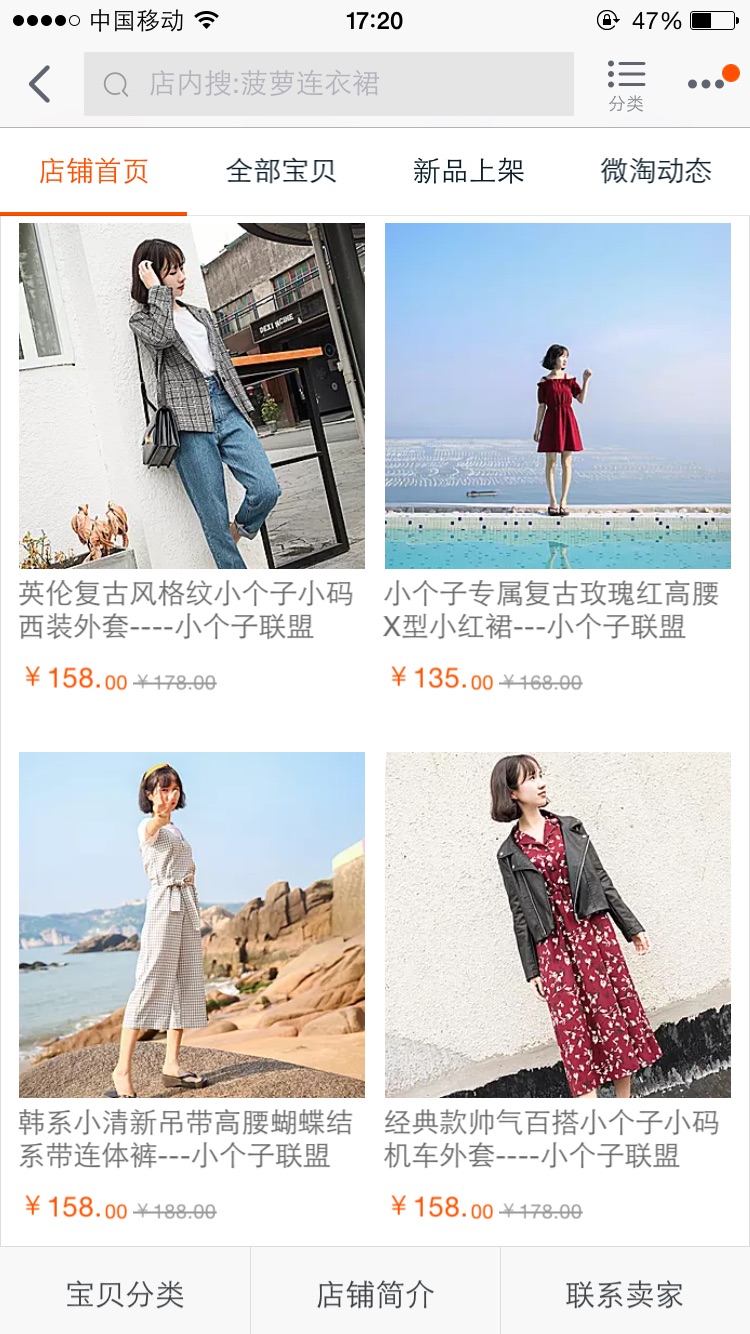Click the magnifier icon inside search bar
This screenshot has height=1334, width=750.
115,84
